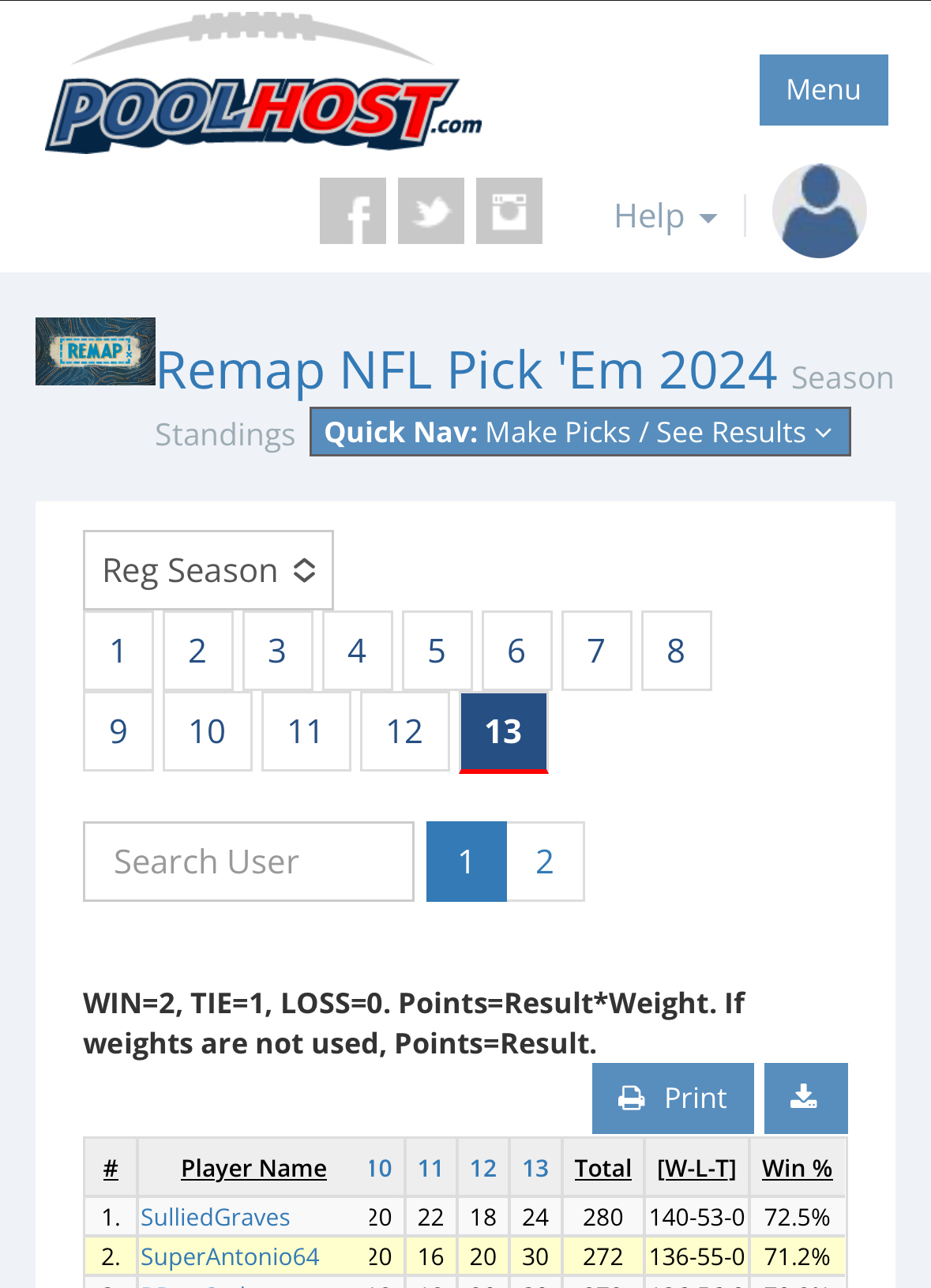The width and height of the screenshot is (931, 1288).
Task: Tap the Search User field
Action: pyautogui.click(x=249, y=862)
